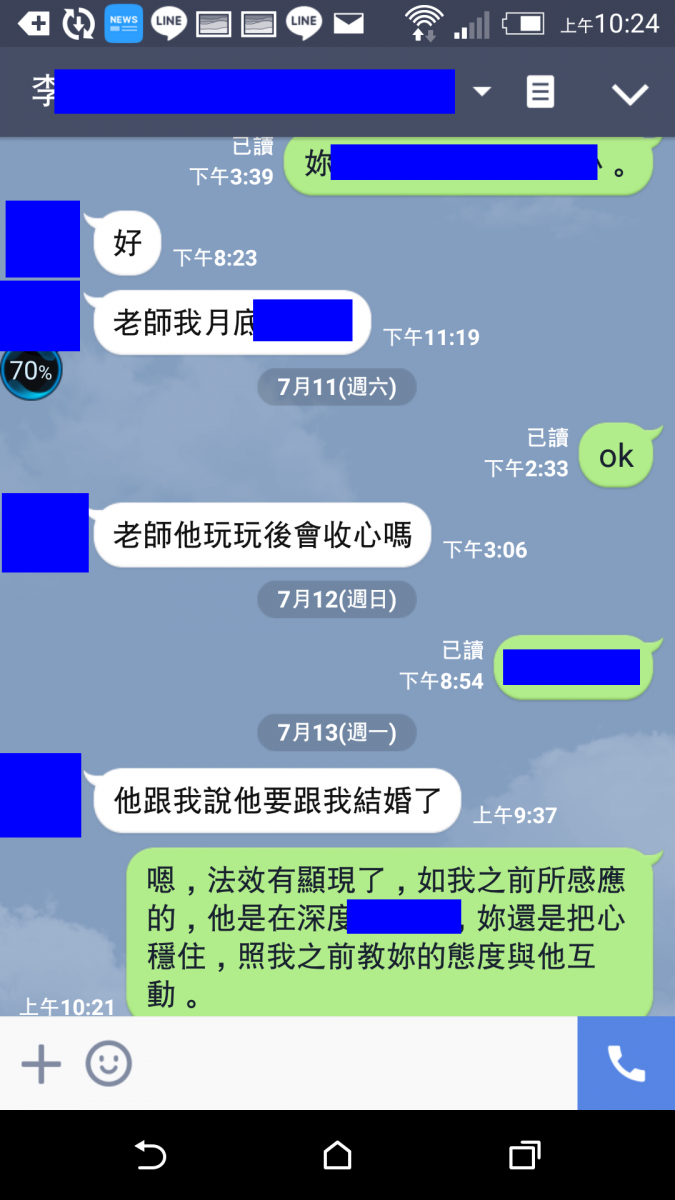Start a call with phone button
Viewport: 675px width, 1200px height.
pyautogui.click(x=626, y=1064)
